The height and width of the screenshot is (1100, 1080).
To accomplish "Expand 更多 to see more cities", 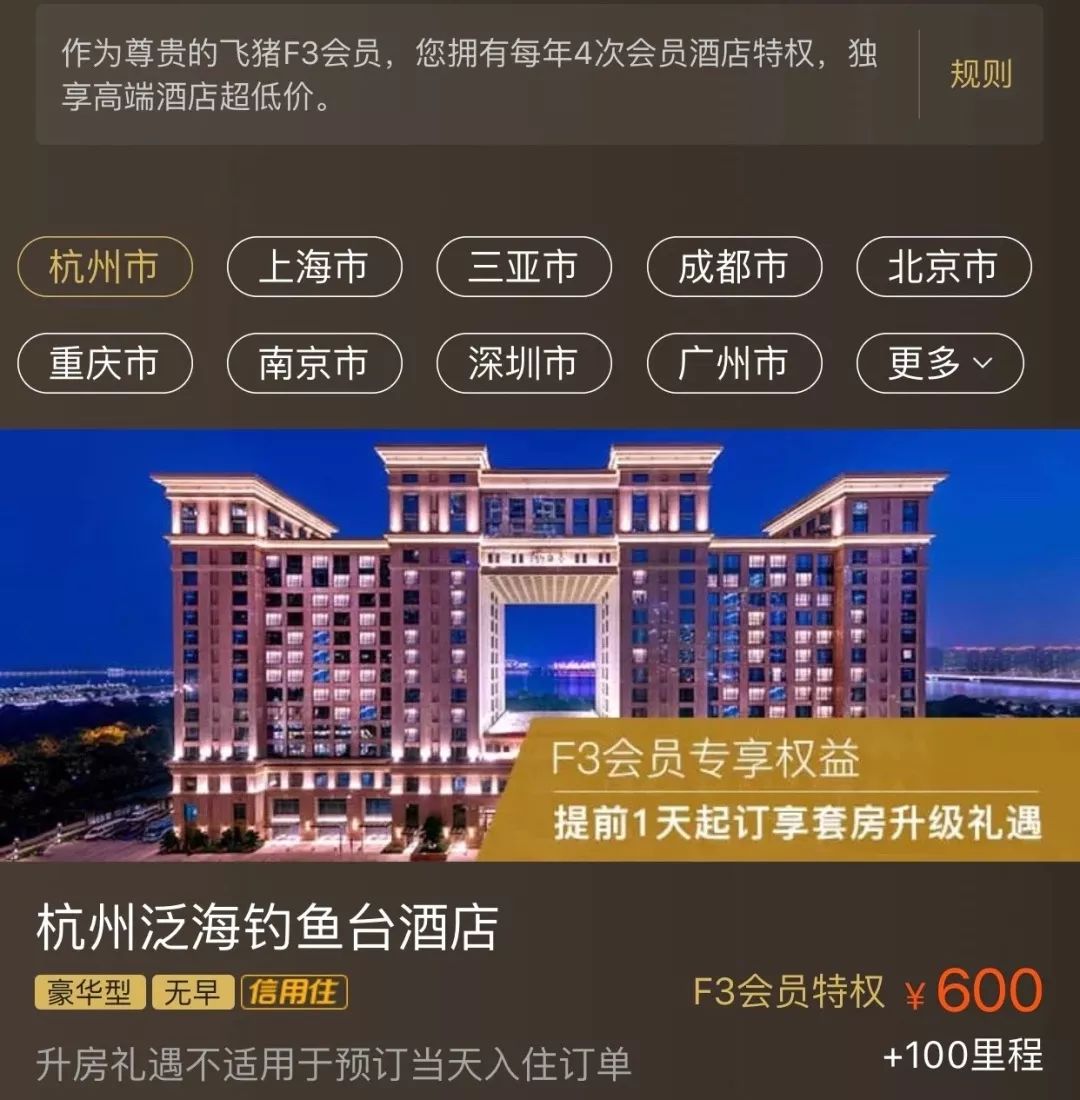I will click(940, 363).
